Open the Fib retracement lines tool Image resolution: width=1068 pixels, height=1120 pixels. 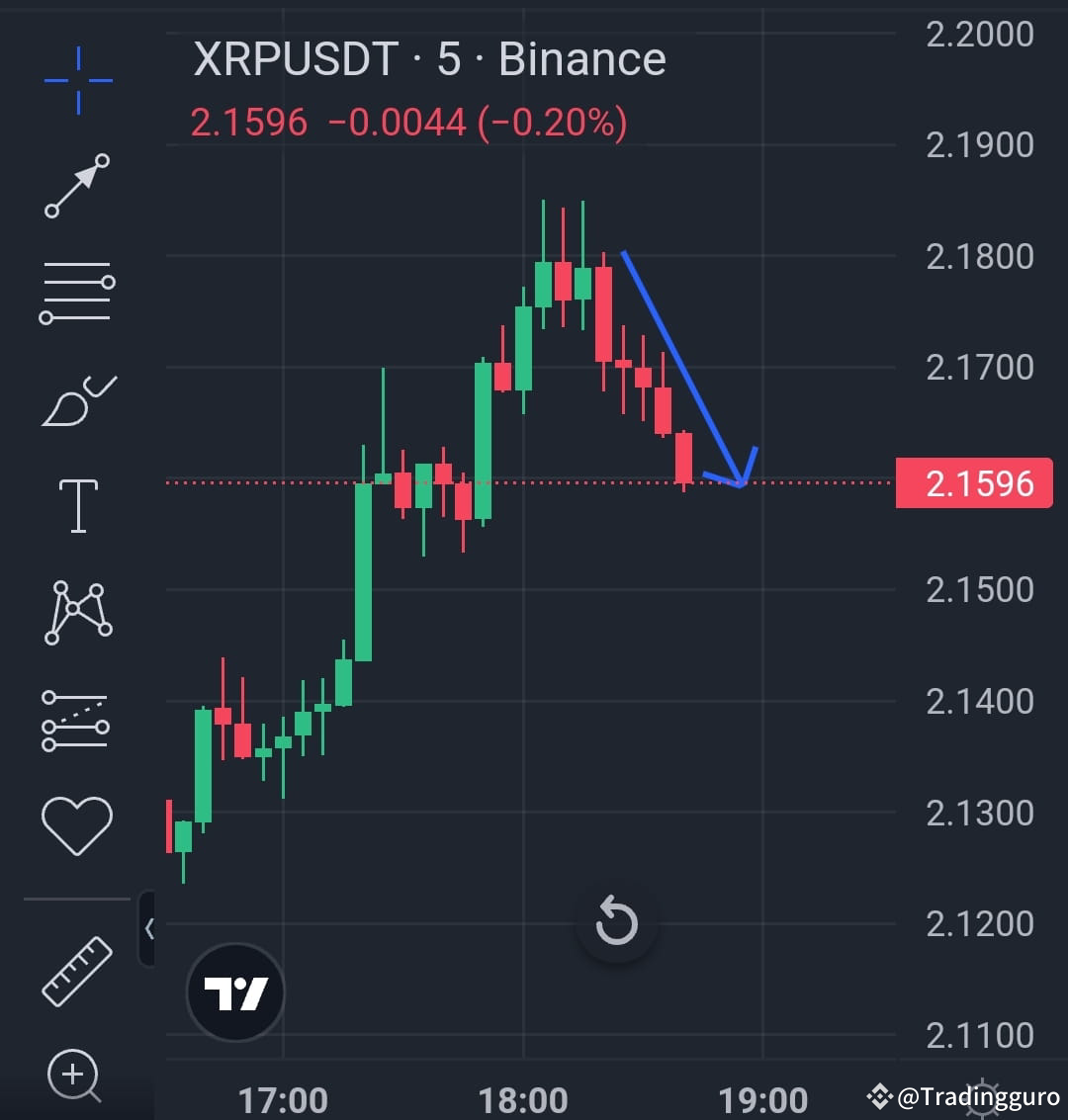coord(77,290)
